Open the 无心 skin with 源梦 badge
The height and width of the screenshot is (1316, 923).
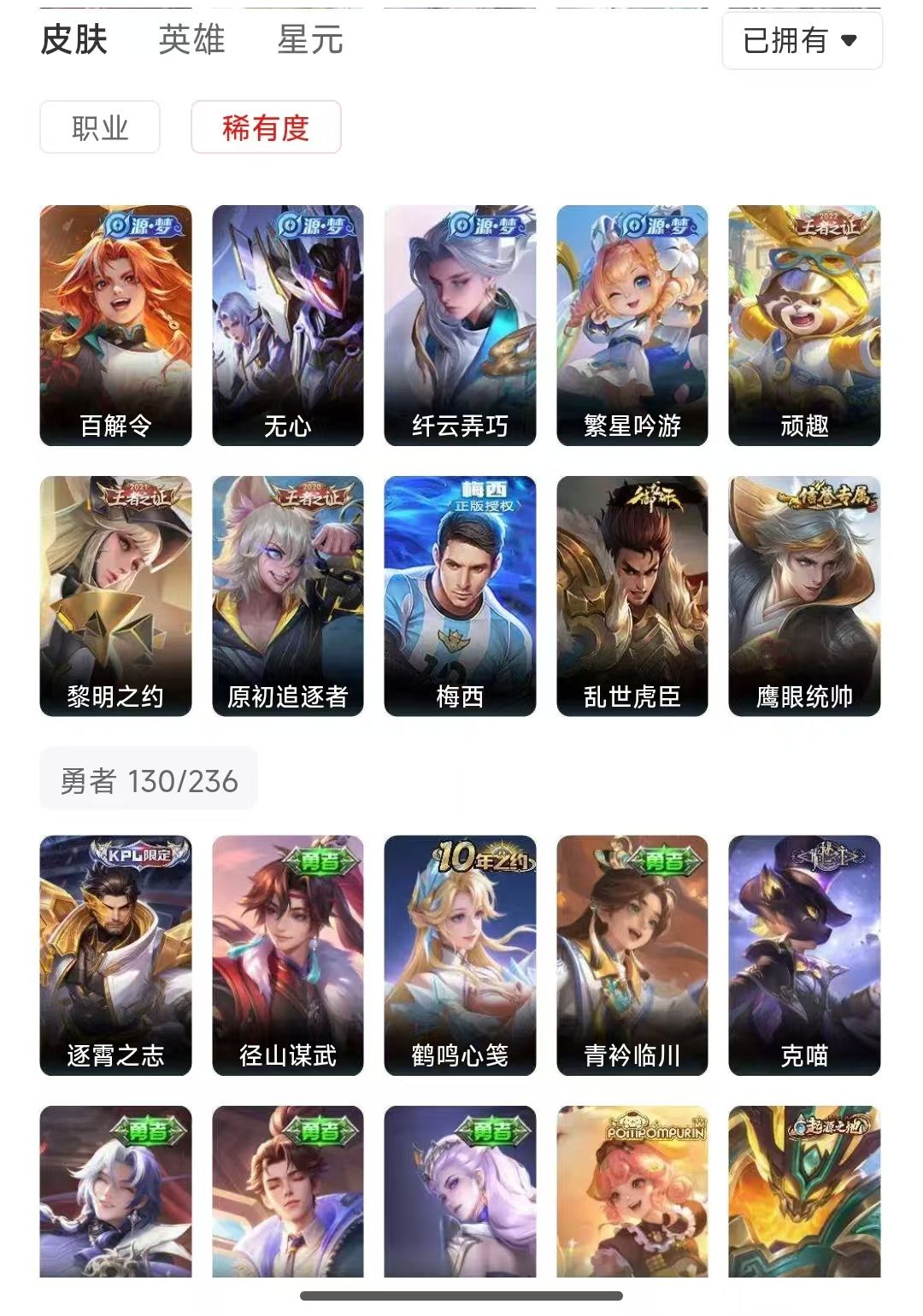[288, 325]
